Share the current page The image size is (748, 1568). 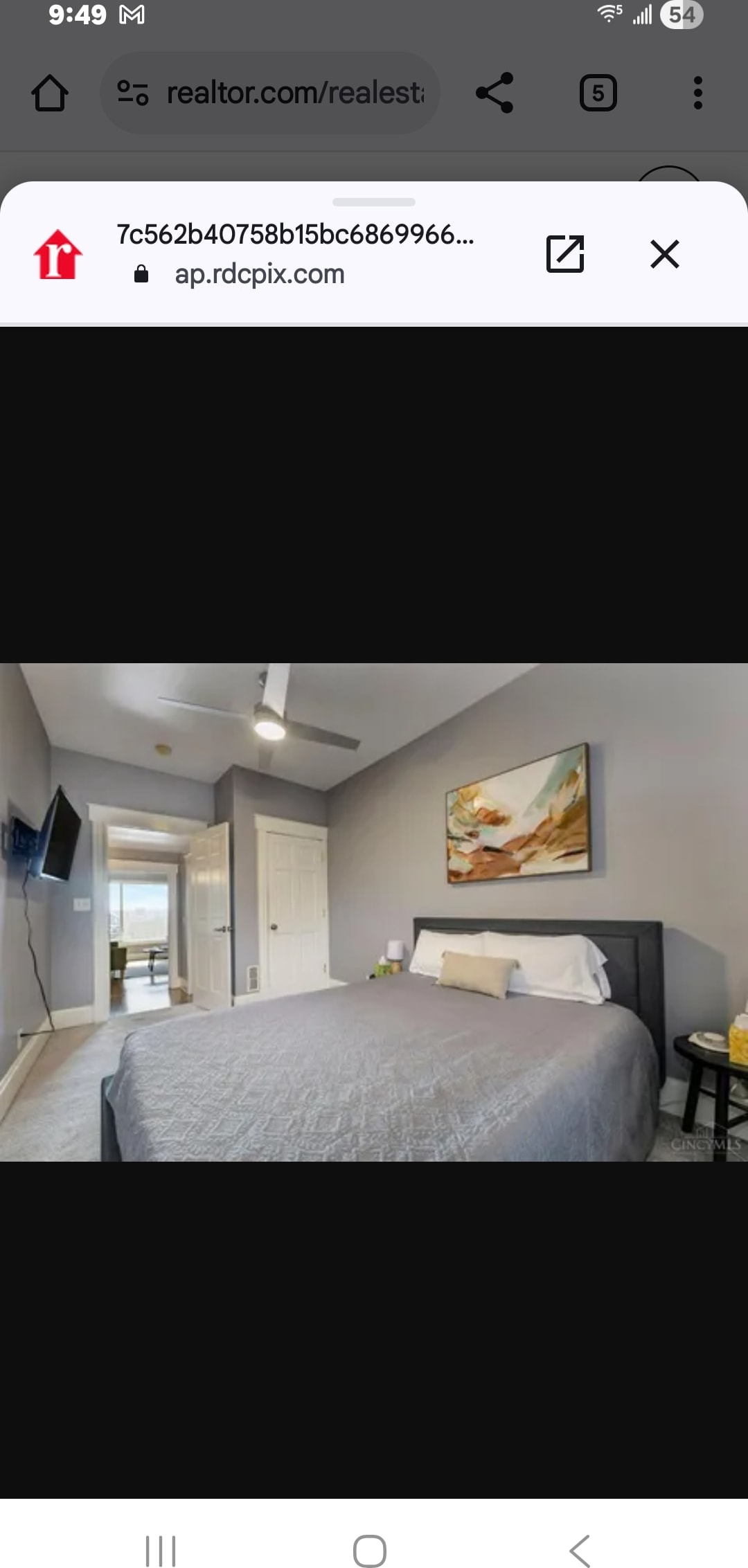(495, 93)
